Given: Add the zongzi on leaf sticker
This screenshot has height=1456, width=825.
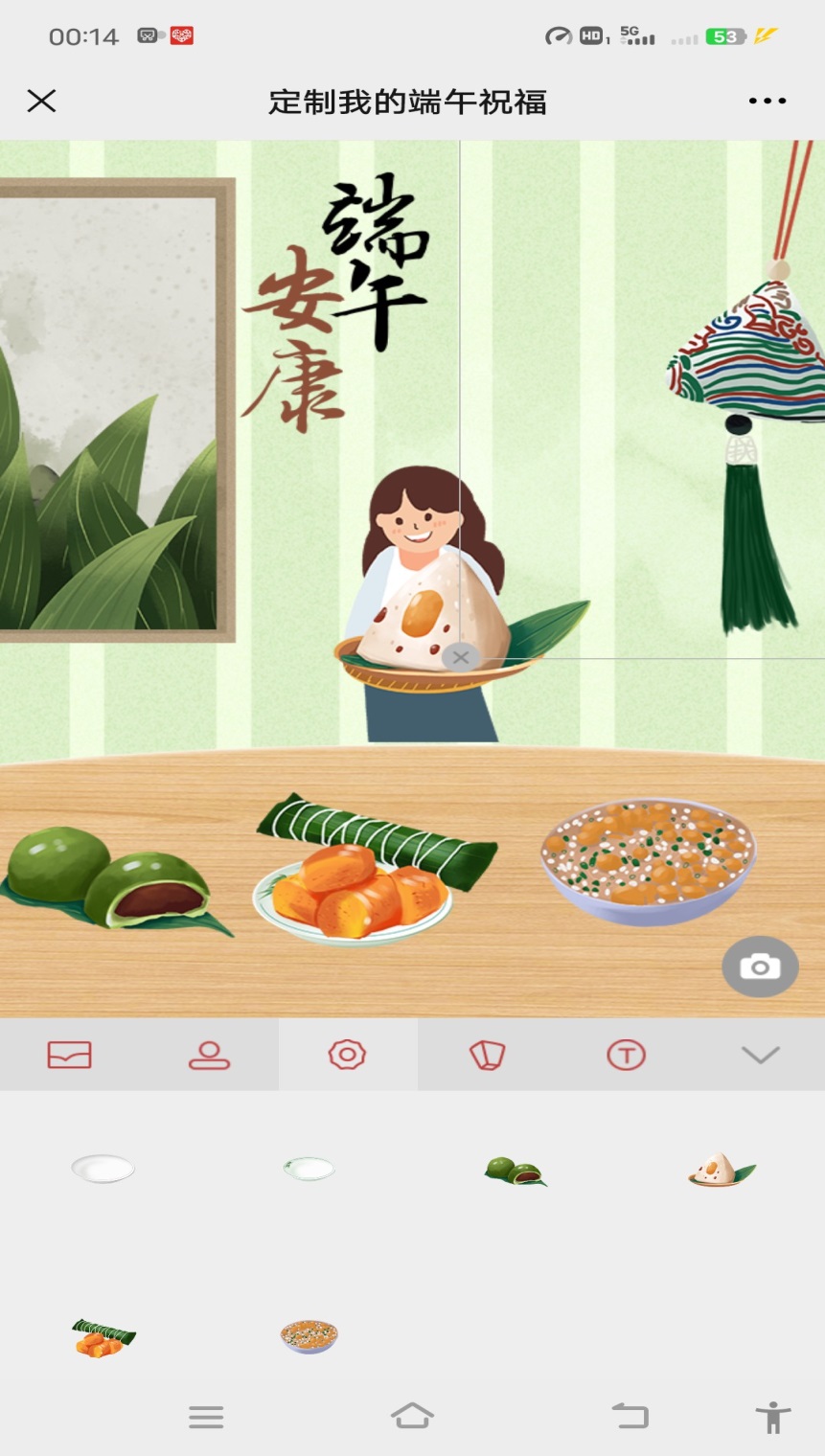Looking at the screenshot, I should coord(722,1171).
